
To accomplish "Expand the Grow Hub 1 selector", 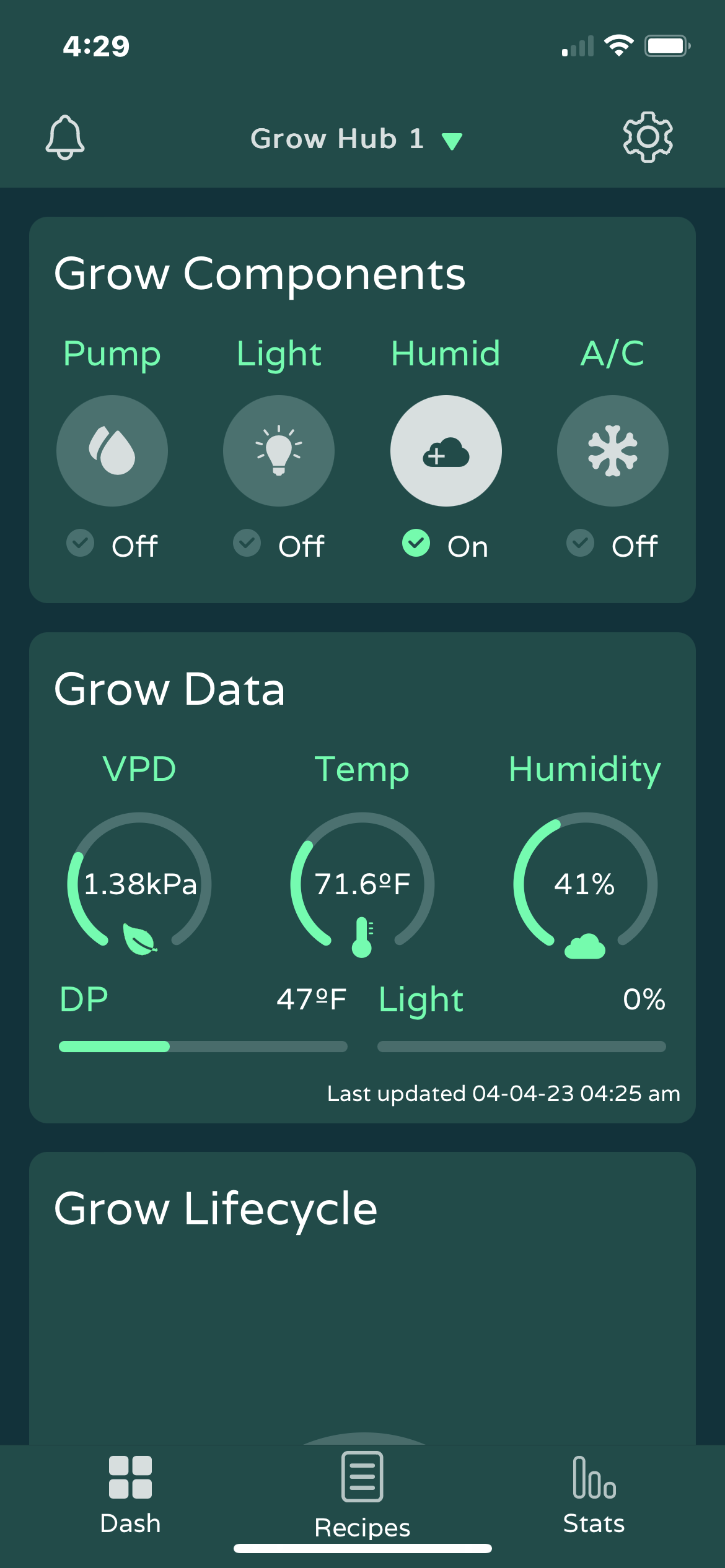I will 356,139.
